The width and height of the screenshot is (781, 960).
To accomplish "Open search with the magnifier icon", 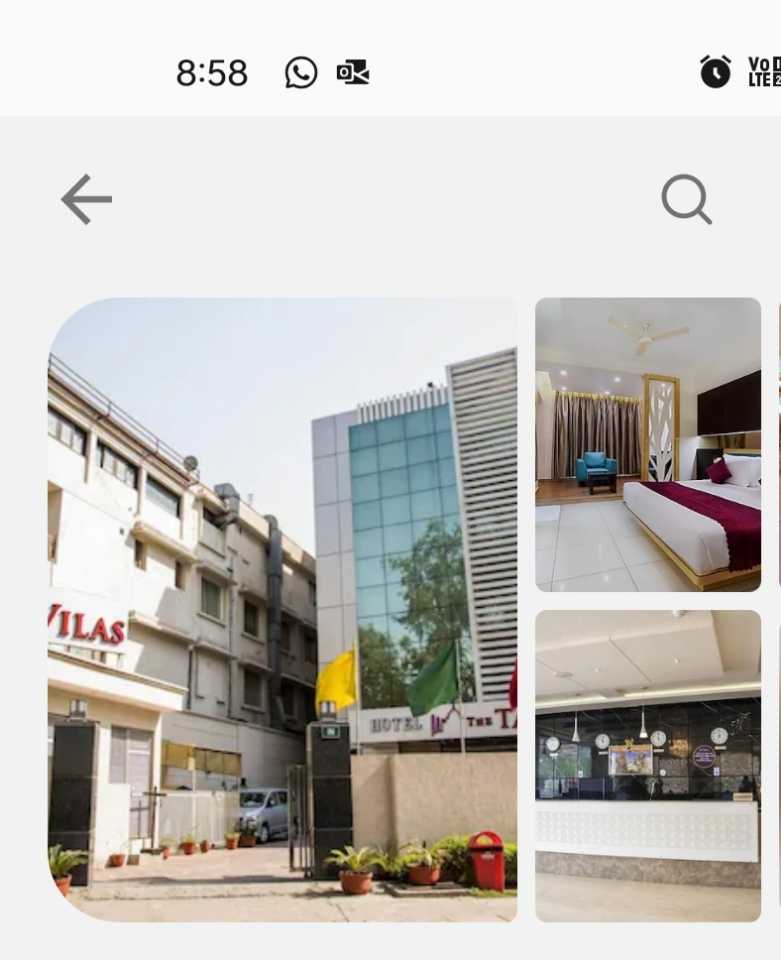I will click(686, 200).
